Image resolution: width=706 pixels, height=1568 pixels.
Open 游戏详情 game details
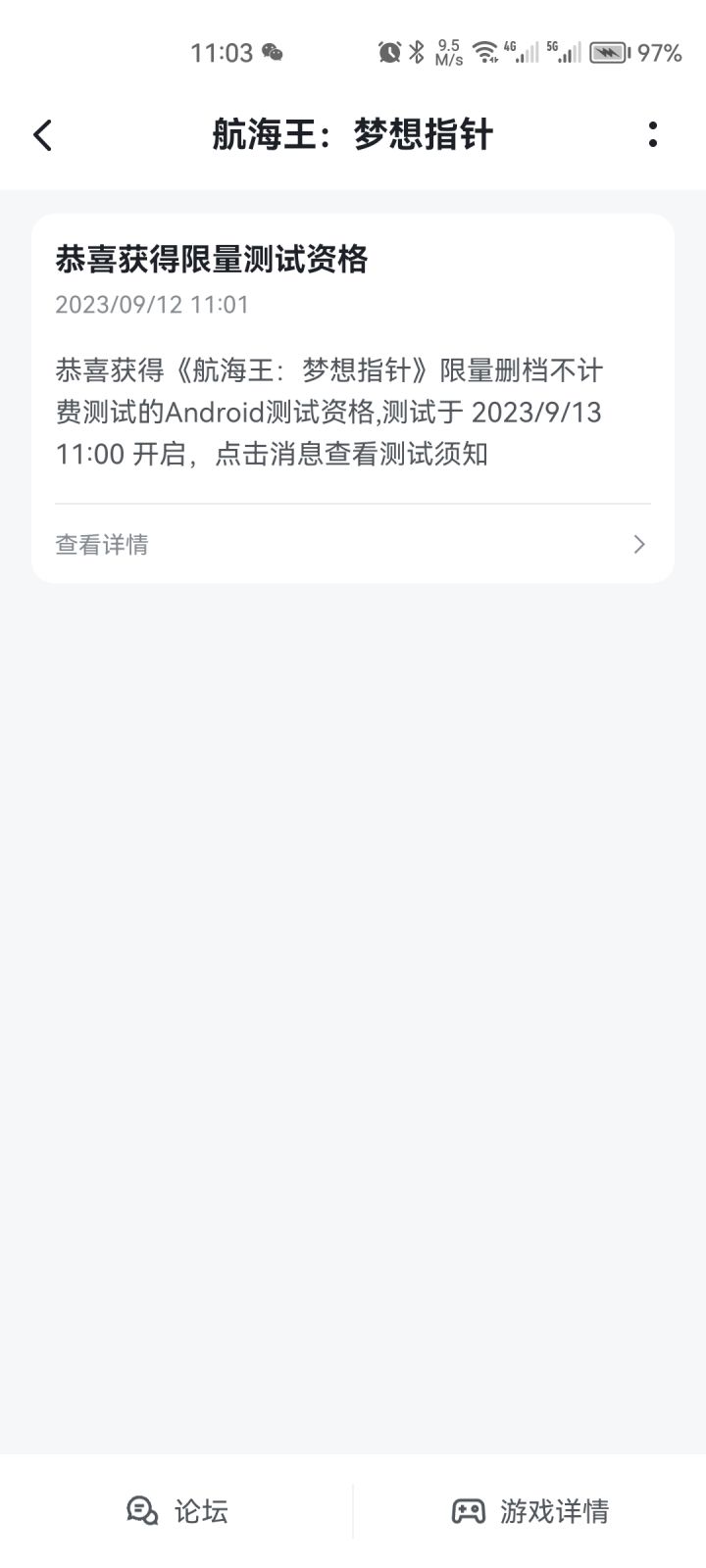click(529, 1510)
